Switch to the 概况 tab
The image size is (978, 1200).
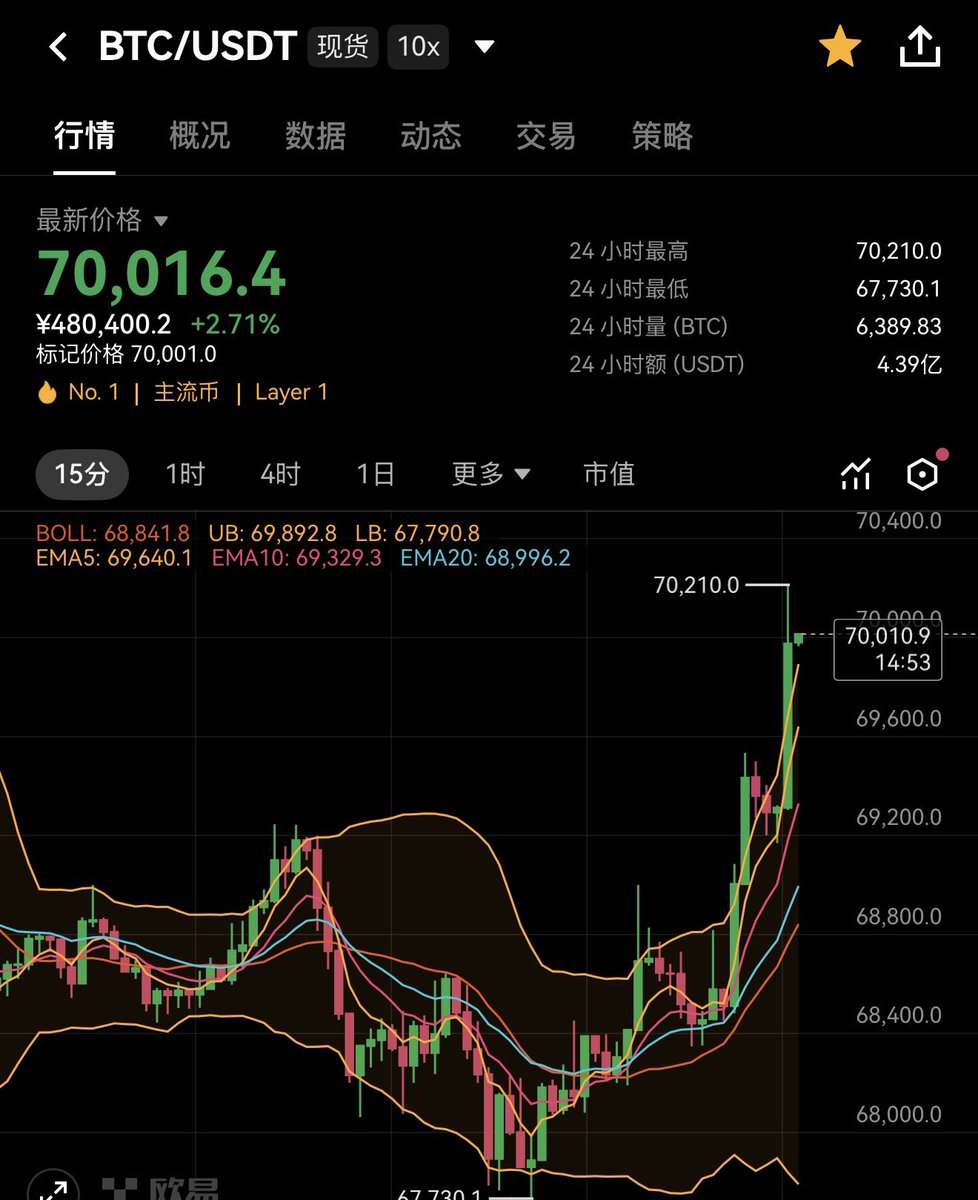coord(199,136)
